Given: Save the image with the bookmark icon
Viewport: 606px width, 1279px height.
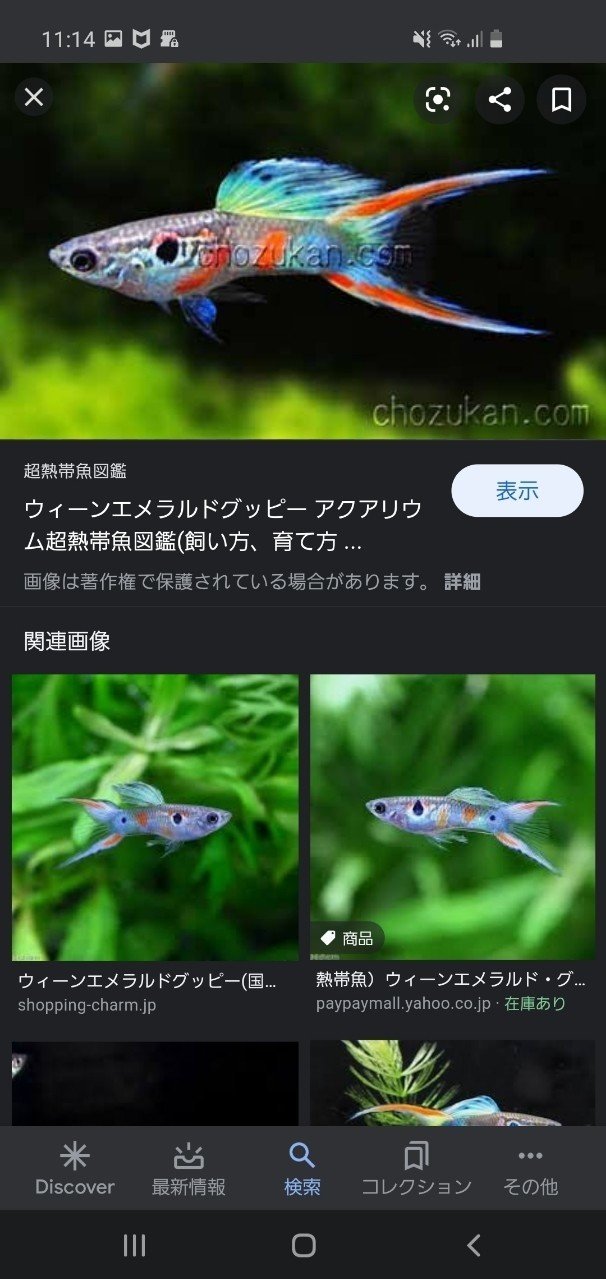Looking at the screenshot, I should (562, 99).
